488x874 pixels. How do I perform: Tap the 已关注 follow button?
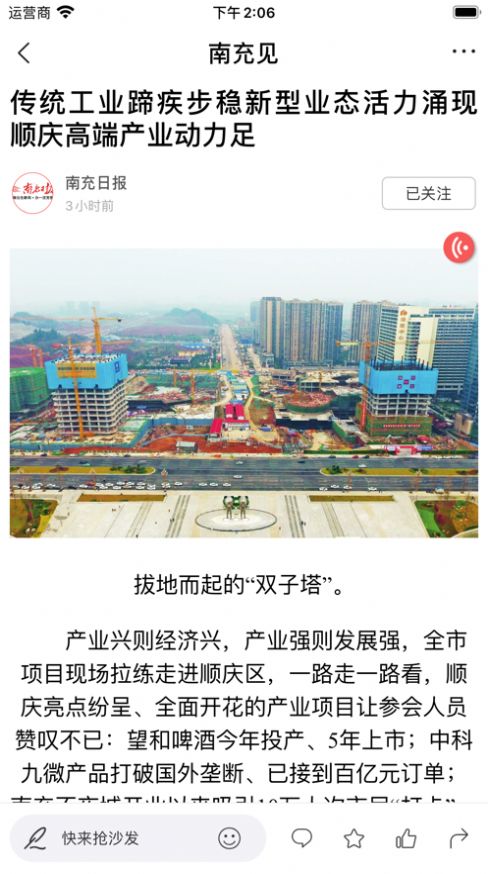tap(428, 193)
